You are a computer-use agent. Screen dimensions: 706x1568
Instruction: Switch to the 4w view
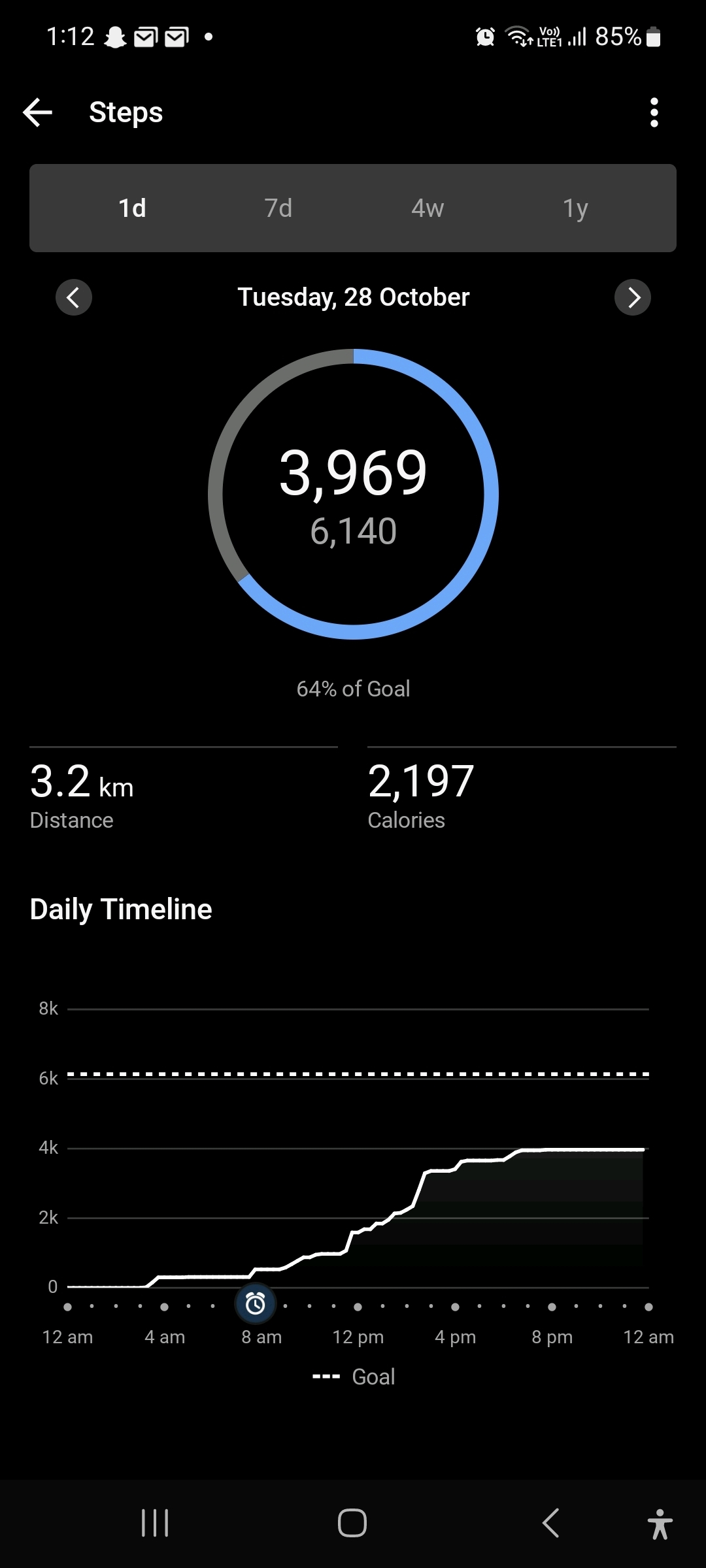click(x=428, y=208)
